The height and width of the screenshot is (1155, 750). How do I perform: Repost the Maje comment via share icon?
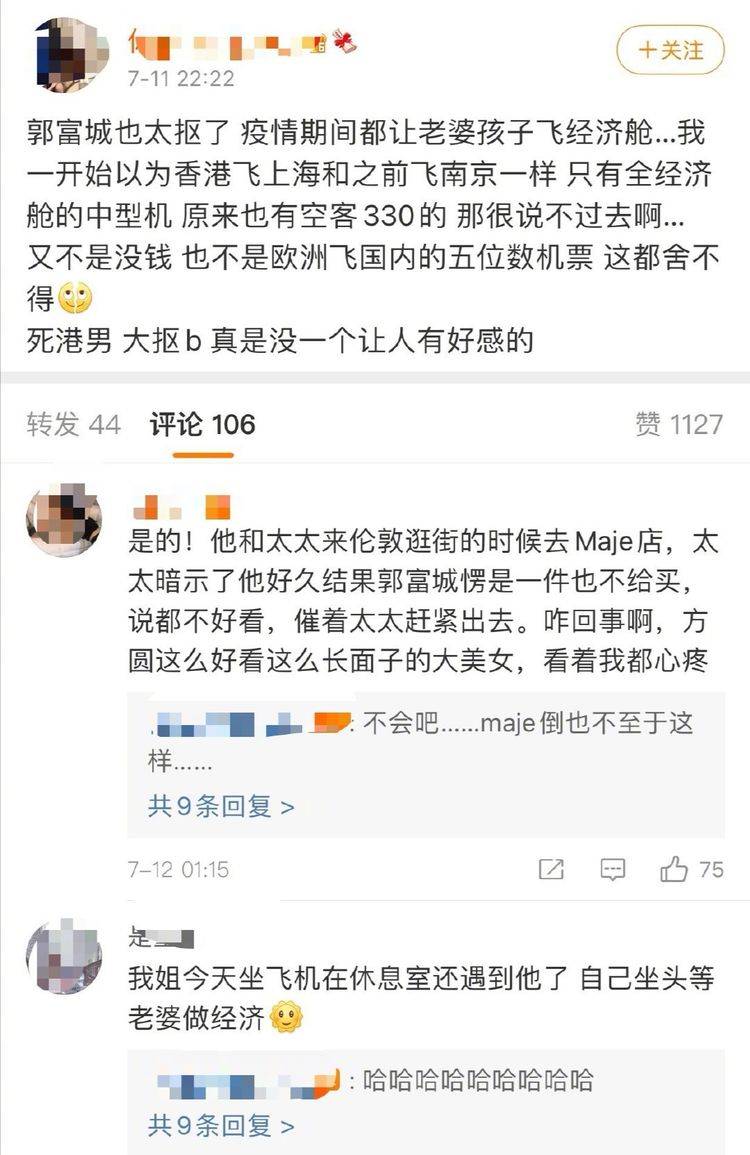(551, 869)
